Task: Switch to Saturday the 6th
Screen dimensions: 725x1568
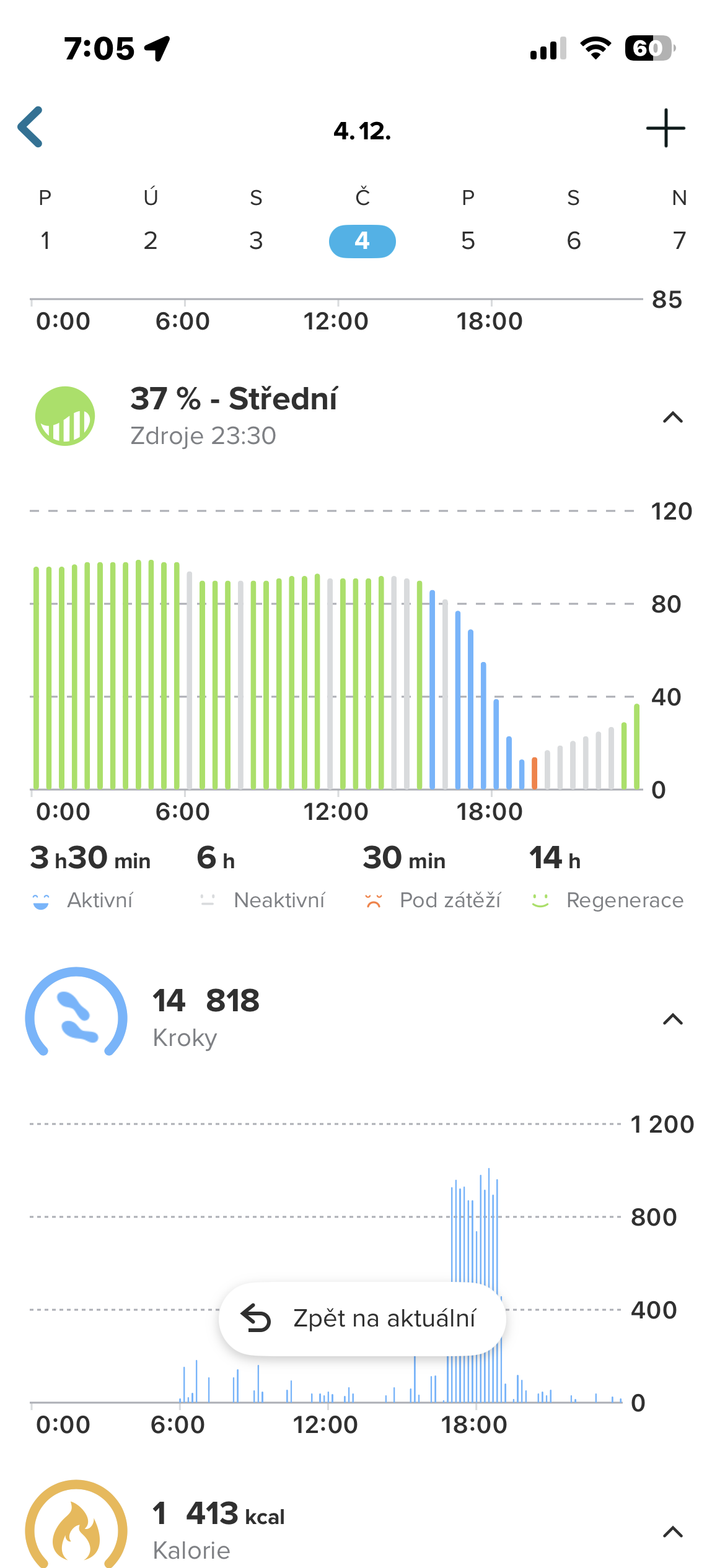Action: click(574, 240)
